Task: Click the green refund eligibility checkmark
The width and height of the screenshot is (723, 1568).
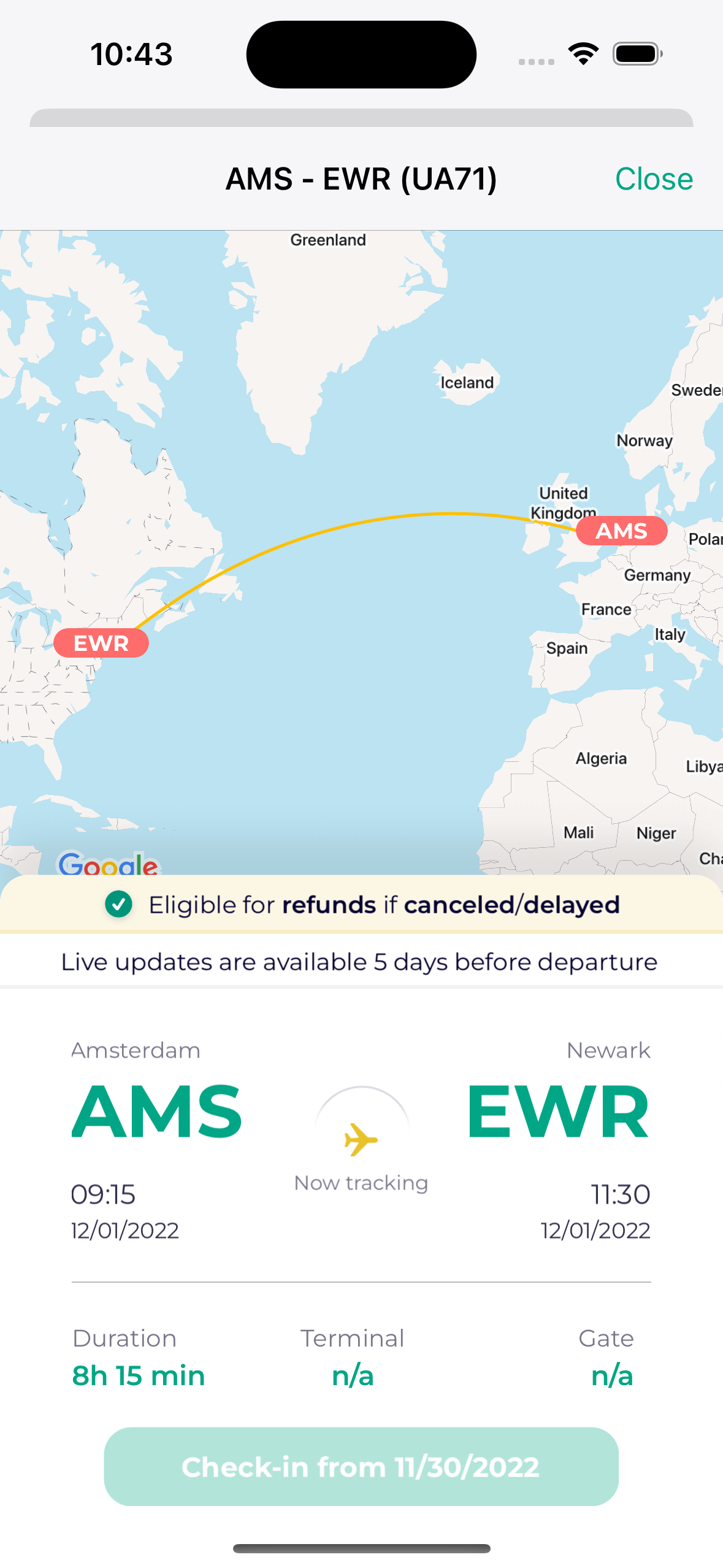Action: tap(119, 904)
